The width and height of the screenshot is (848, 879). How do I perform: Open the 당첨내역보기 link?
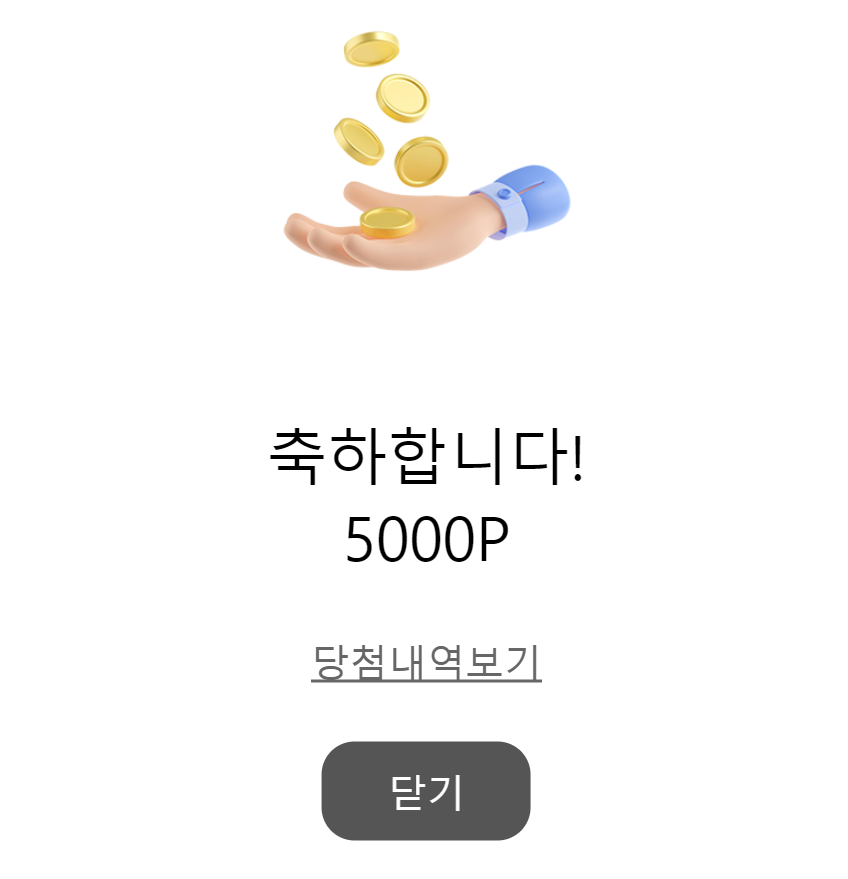point(426,662)
